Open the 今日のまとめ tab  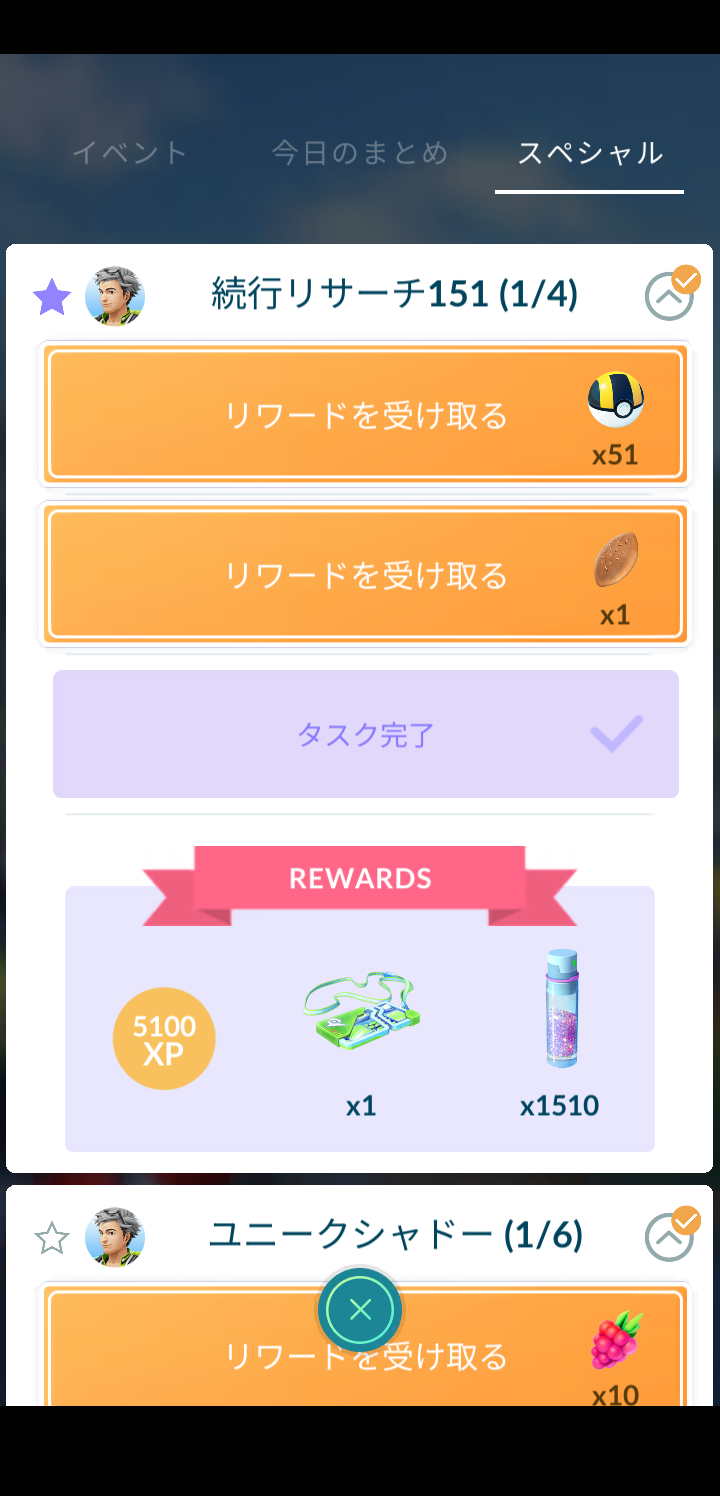pyautogui.click(x=360, y=153)
